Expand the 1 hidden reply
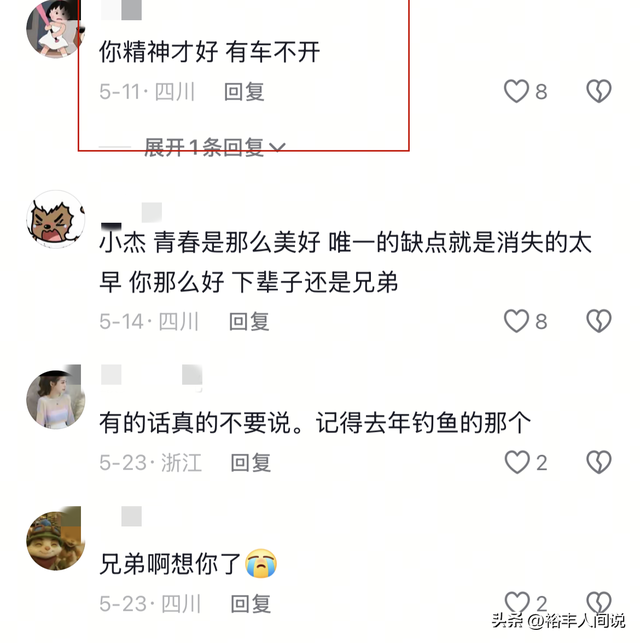 pos(215,148)
